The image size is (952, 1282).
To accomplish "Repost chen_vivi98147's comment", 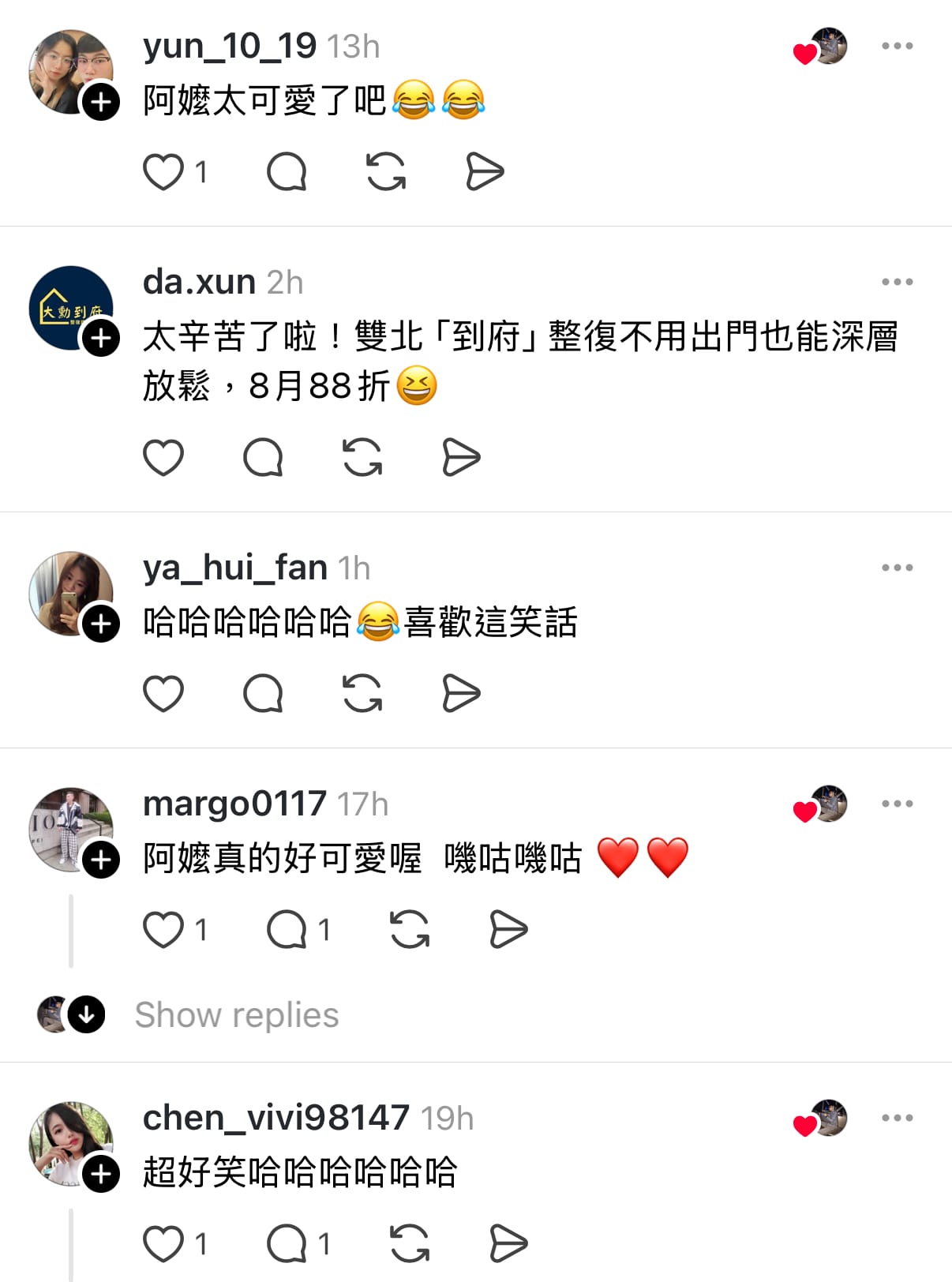I will coord(410,1244).
